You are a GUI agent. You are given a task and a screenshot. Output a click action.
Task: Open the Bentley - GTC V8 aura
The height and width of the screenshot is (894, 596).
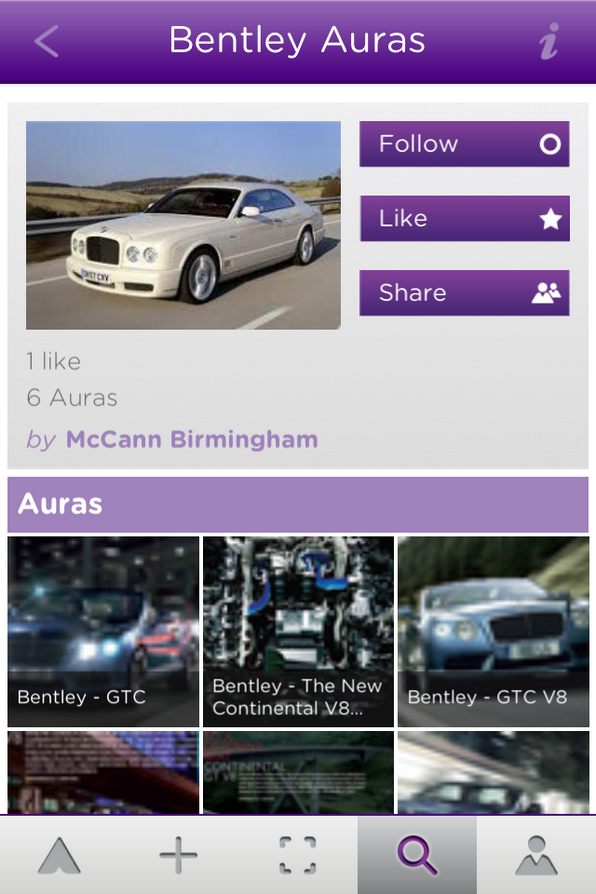493,631
